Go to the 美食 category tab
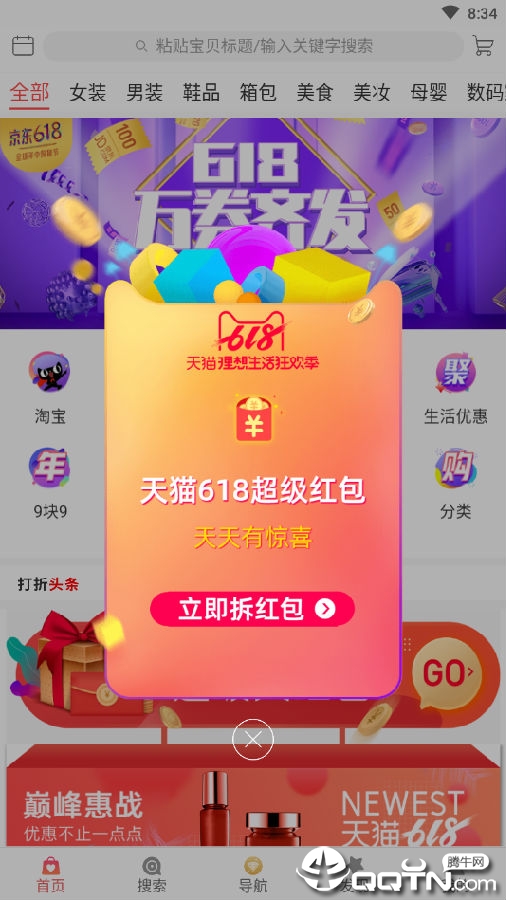 coord(315,92)
